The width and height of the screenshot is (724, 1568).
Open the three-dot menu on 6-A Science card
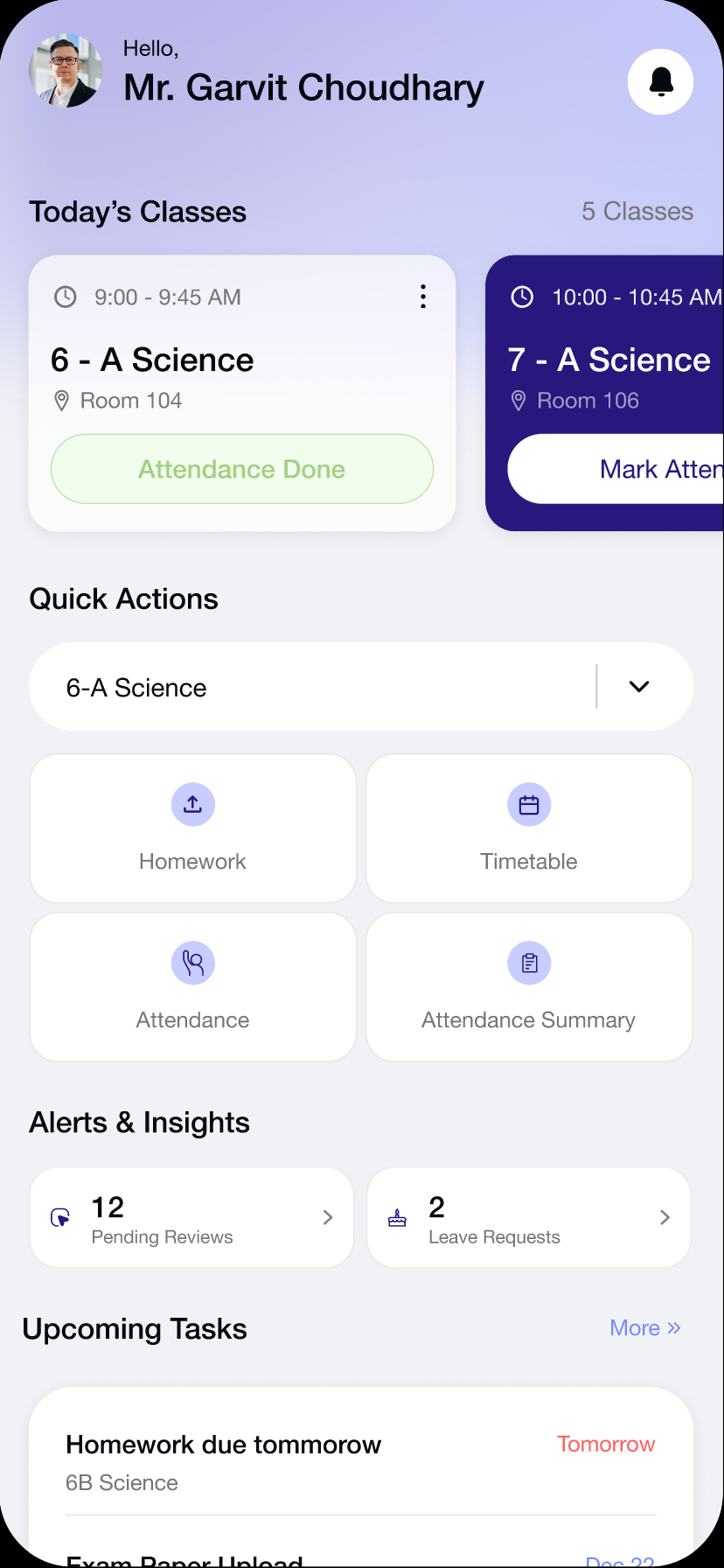point(423,297)
